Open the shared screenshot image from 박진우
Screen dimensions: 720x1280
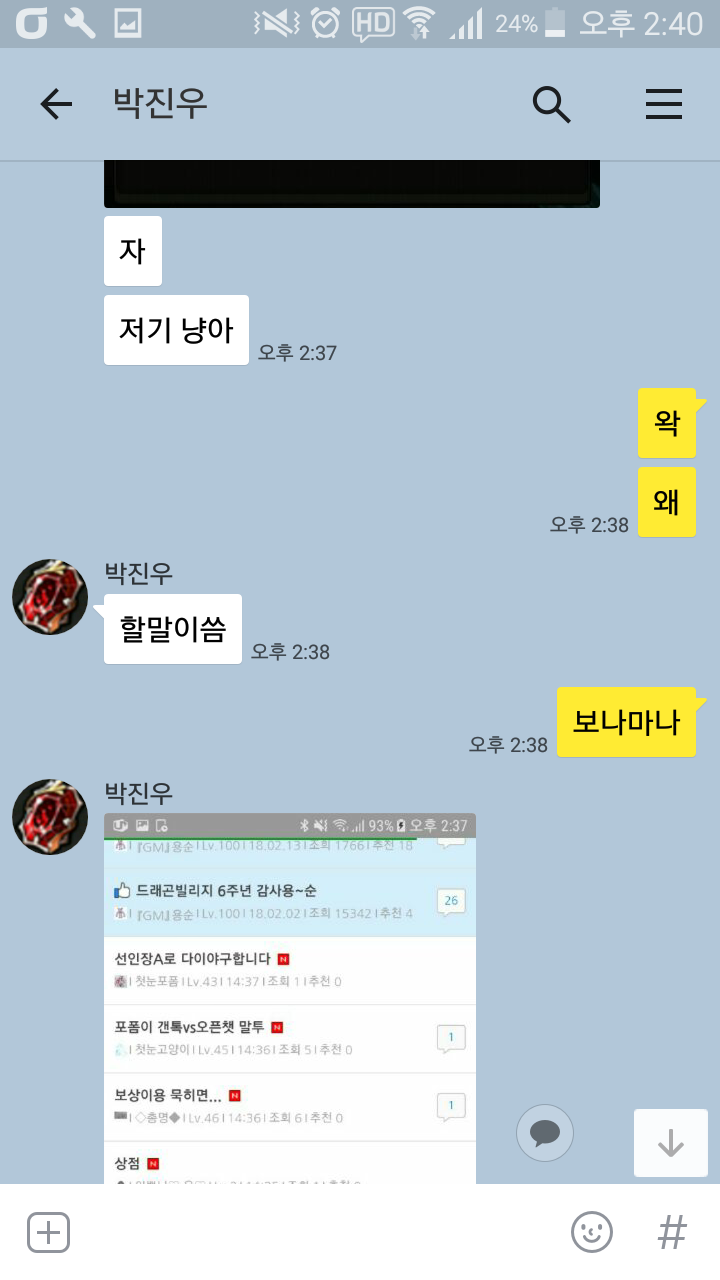[x=290, y=1000]
